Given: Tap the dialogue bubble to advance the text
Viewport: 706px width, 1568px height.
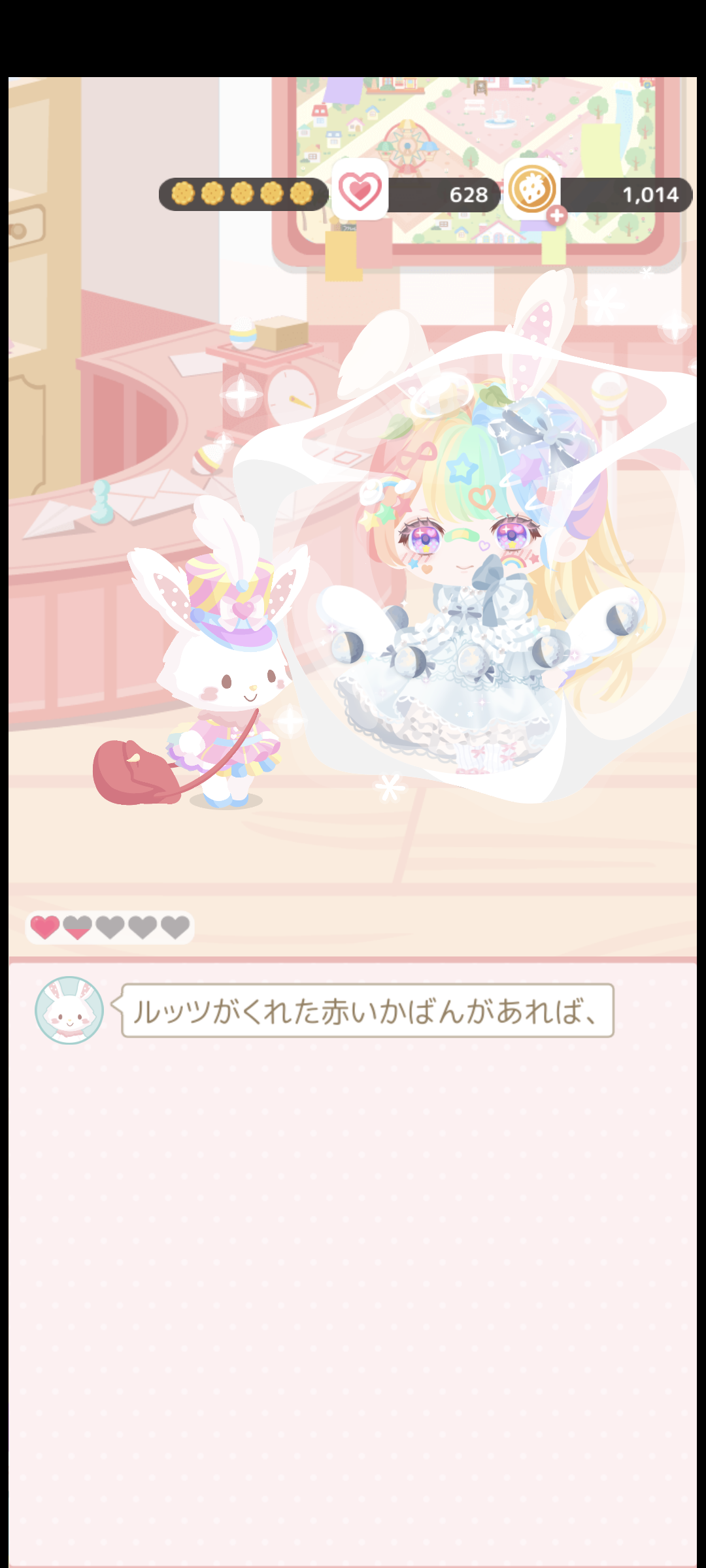Looking at the screenshot, I should (367, 1011).
